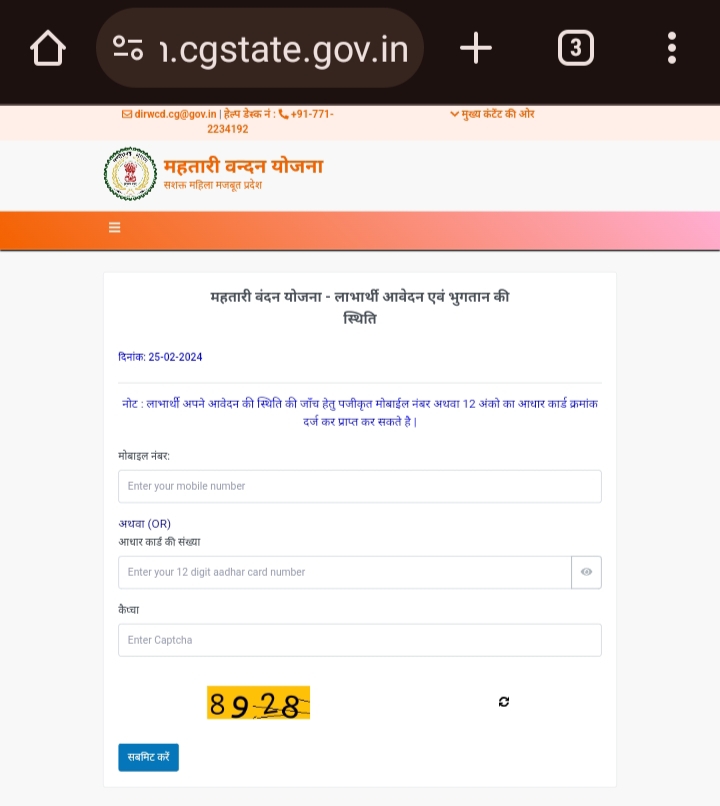Jump to main content via मुख्य कंटेंट की ओर
The image size is (720, 806).
tap(493, 114)
